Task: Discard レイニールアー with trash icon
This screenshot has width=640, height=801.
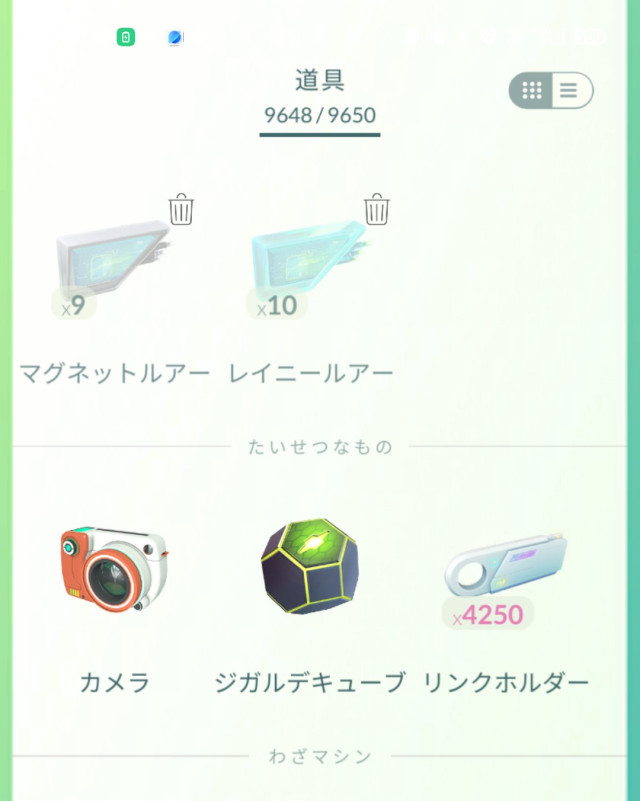Action: click(x=376, y=209)
